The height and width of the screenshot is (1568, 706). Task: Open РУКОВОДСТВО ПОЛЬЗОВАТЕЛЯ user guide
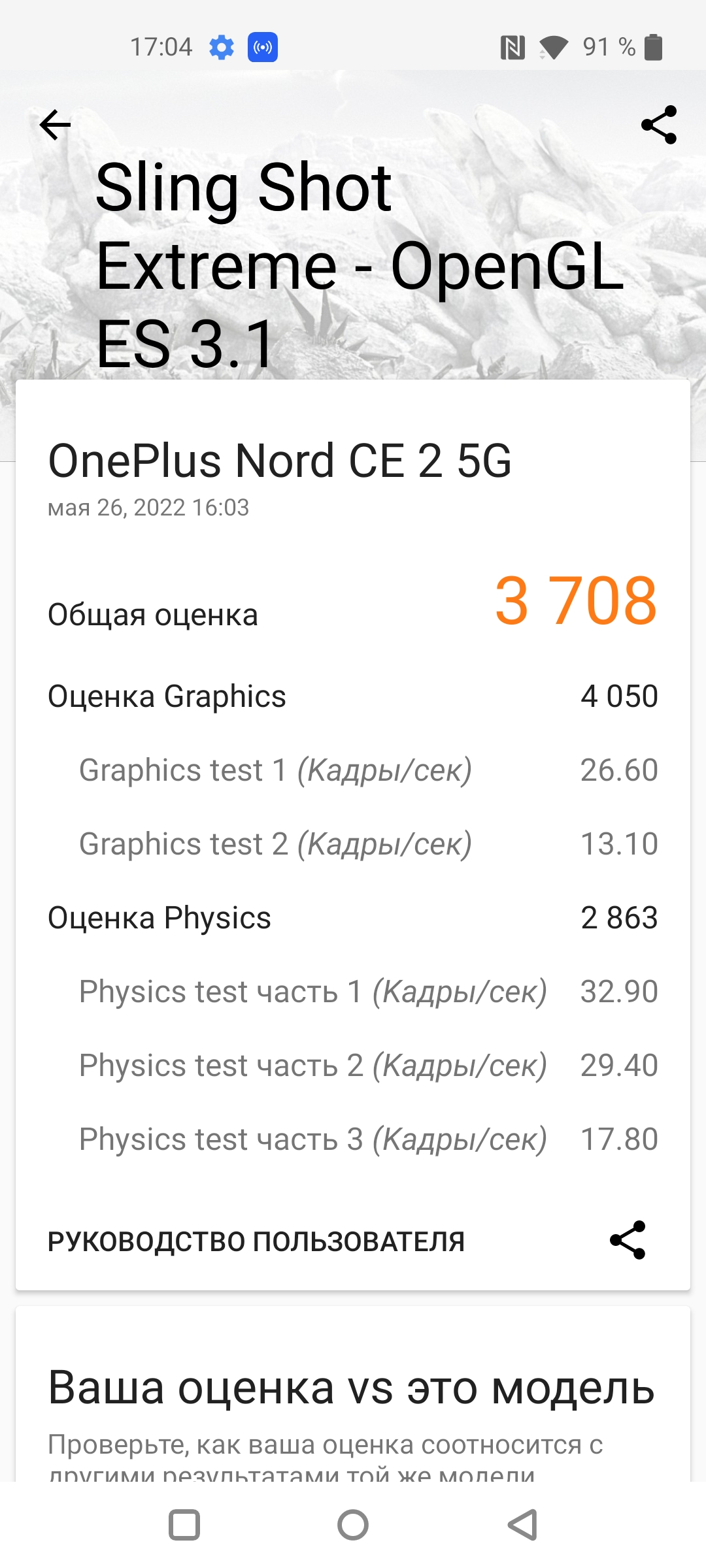coord(256,1241)
